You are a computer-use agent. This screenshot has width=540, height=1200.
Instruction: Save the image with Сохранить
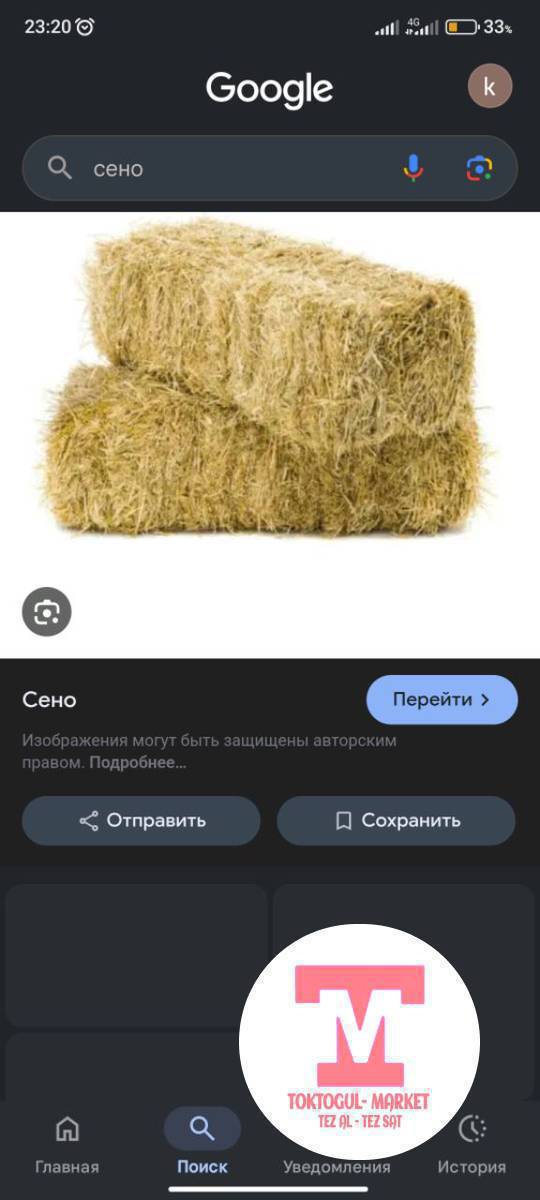click(396, 821)
